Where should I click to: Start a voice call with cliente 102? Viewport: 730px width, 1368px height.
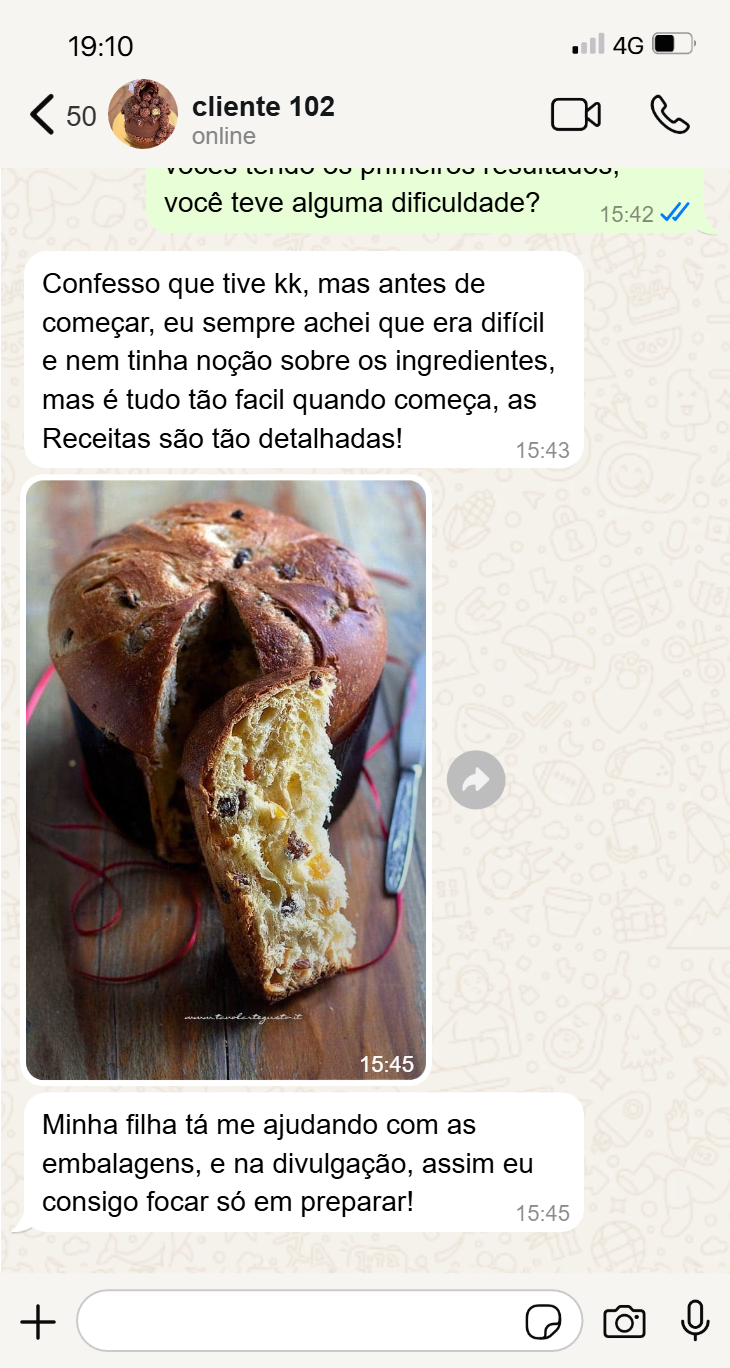[x=669, y=115]
